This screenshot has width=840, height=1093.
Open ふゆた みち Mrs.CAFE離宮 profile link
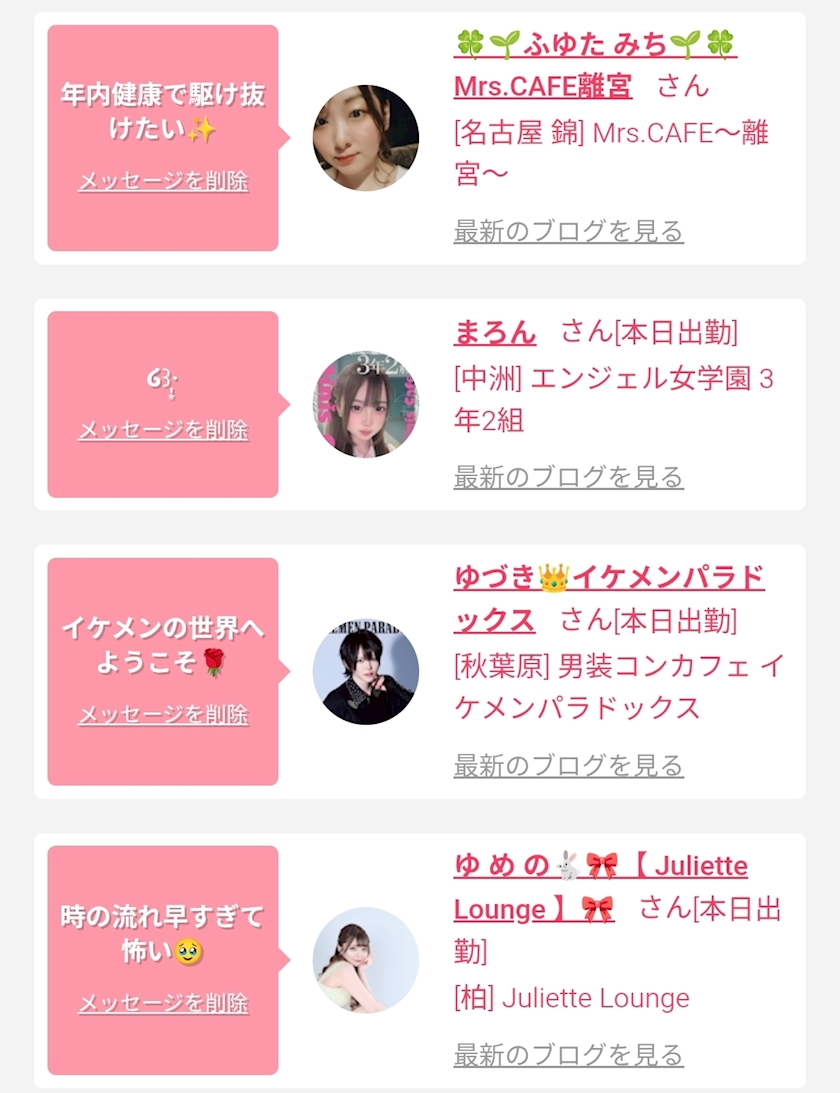(595, 66)
